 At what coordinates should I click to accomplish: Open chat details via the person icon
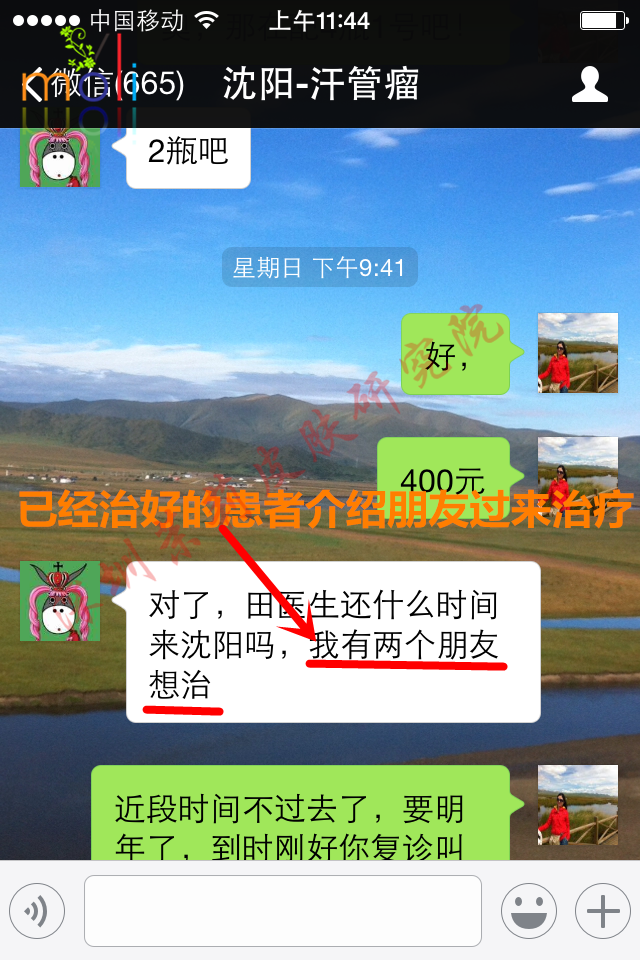click(589, 85)
